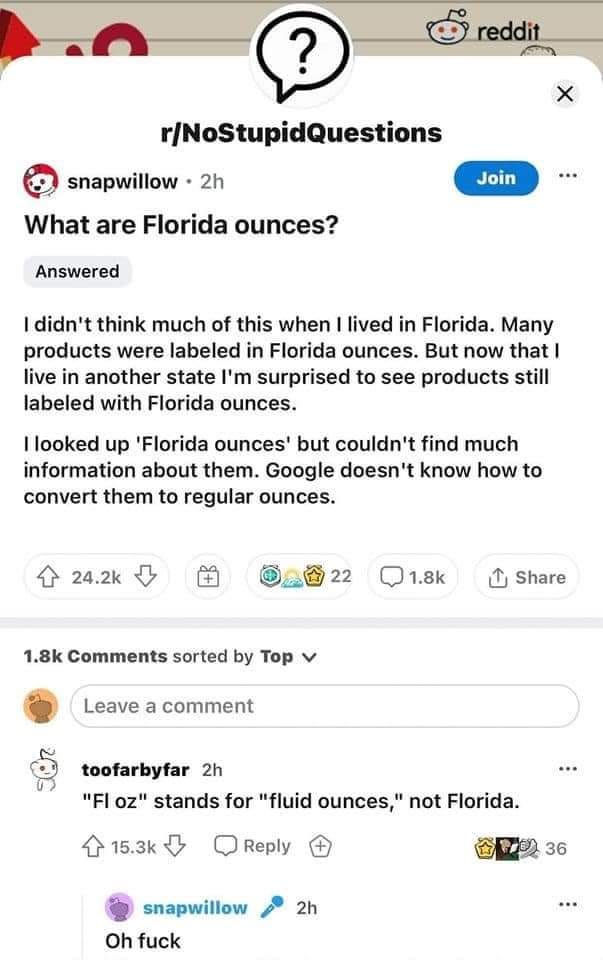Upvote toofarbyfar's comment
The width and height of the screenshot is (603, 960).
click(93, 847)
